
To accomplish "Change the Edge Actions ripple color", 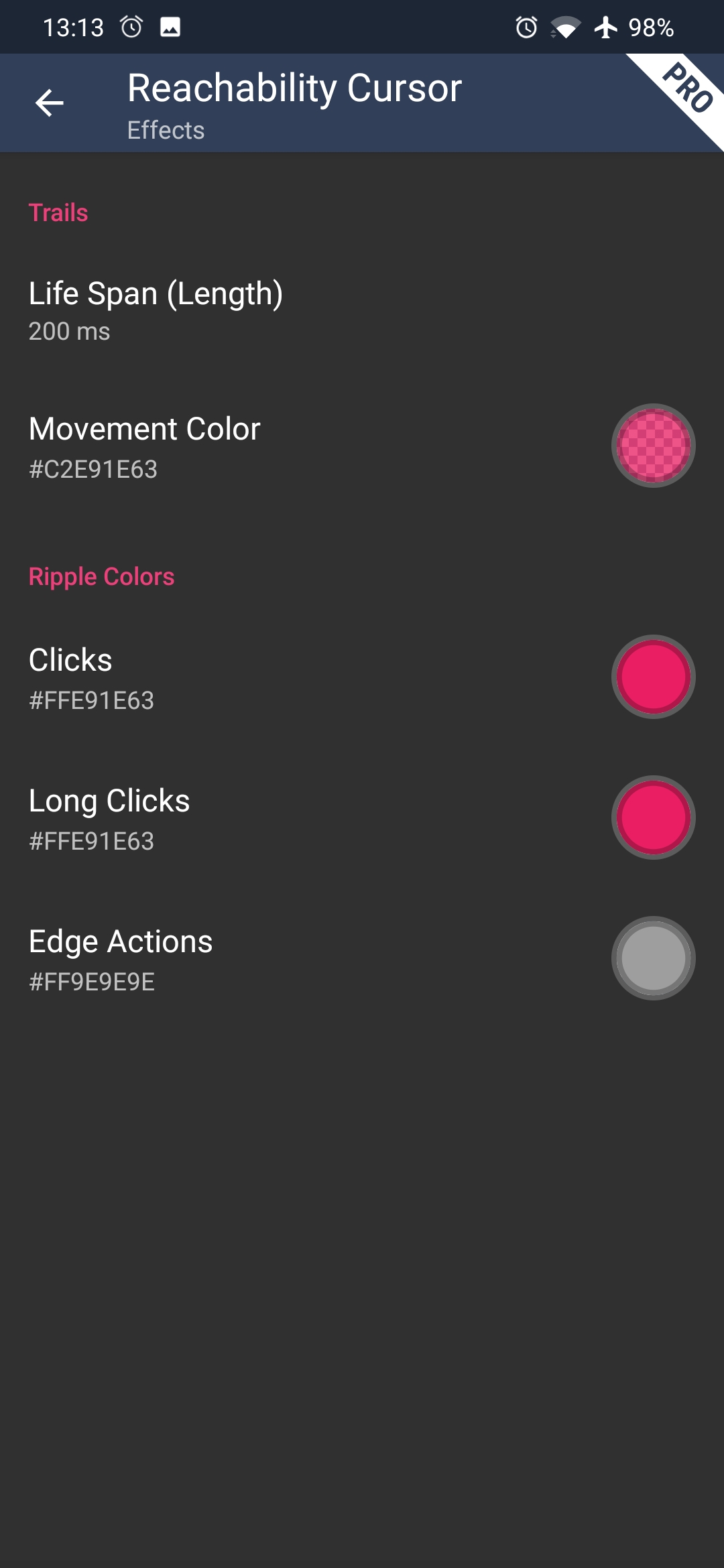I will [x=652, y=958].
